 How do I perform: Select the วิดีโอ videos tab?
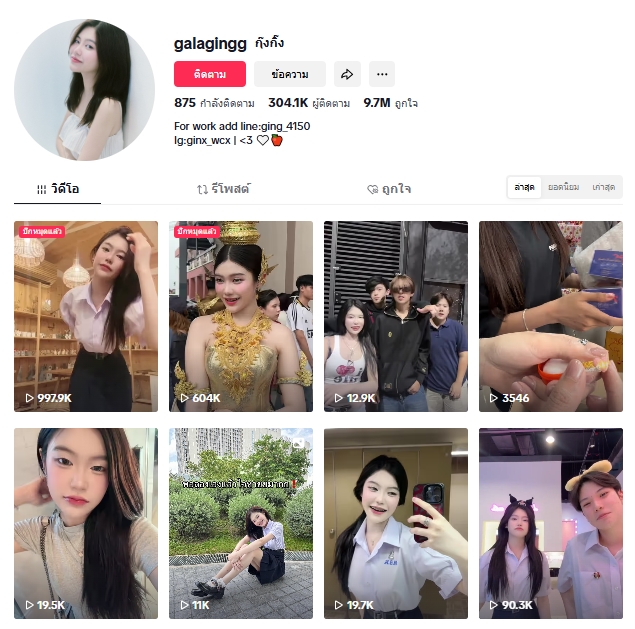(57, 188)
